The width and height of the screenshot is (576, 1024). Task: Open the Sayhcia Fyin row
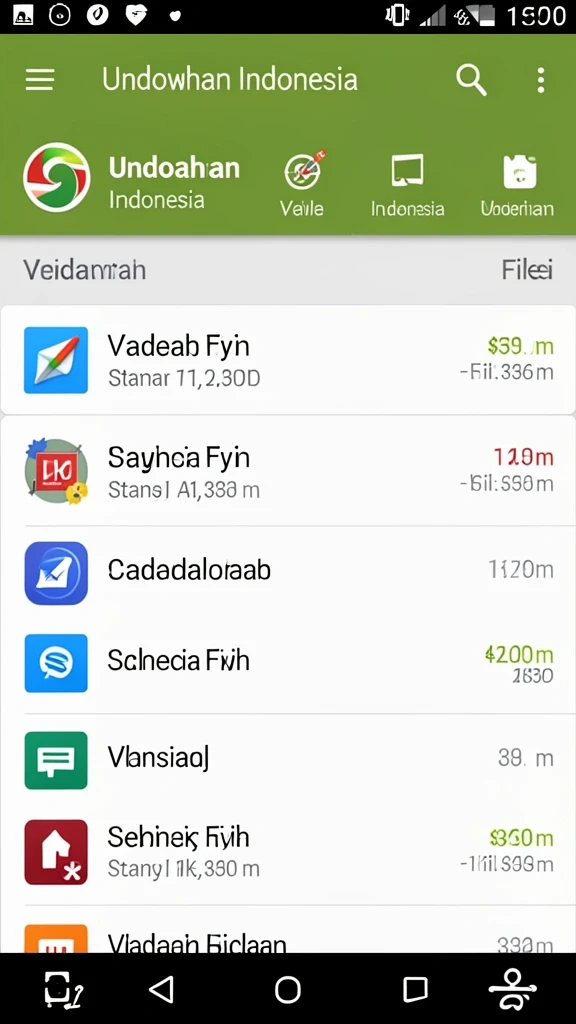288,471
